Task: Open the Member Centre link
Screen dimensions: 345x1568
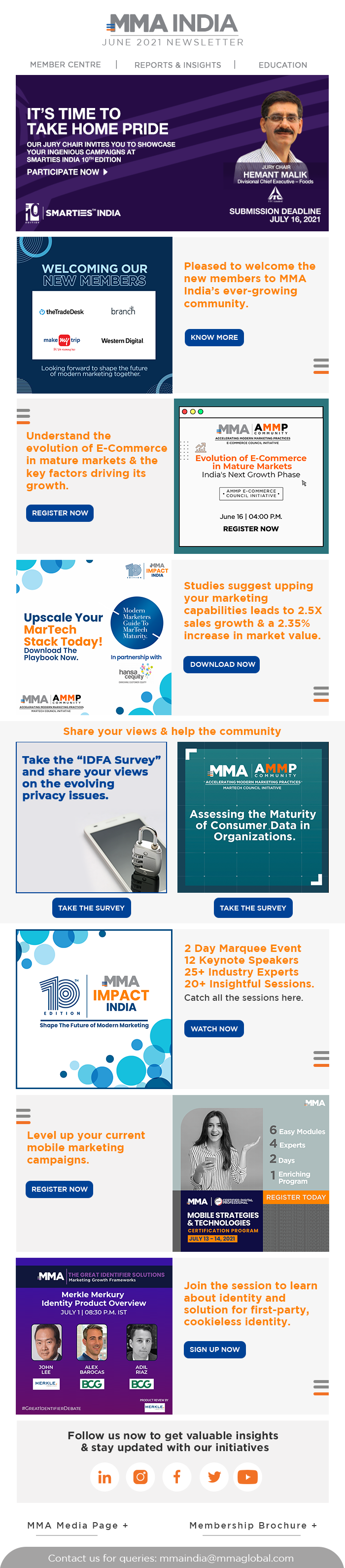Action: point(65,65)
